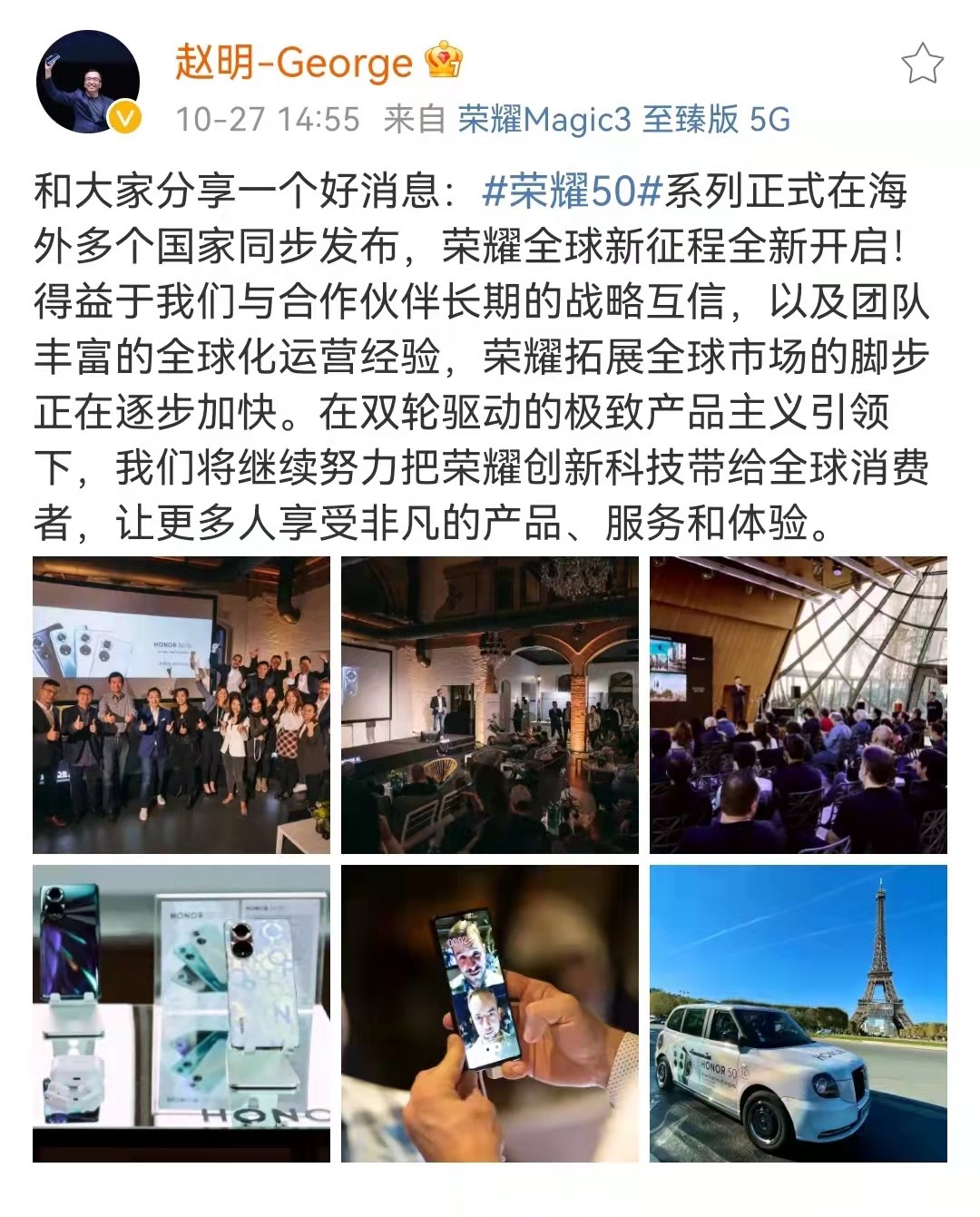View the Honor phones display stand photo

(x=181, y=1013)
